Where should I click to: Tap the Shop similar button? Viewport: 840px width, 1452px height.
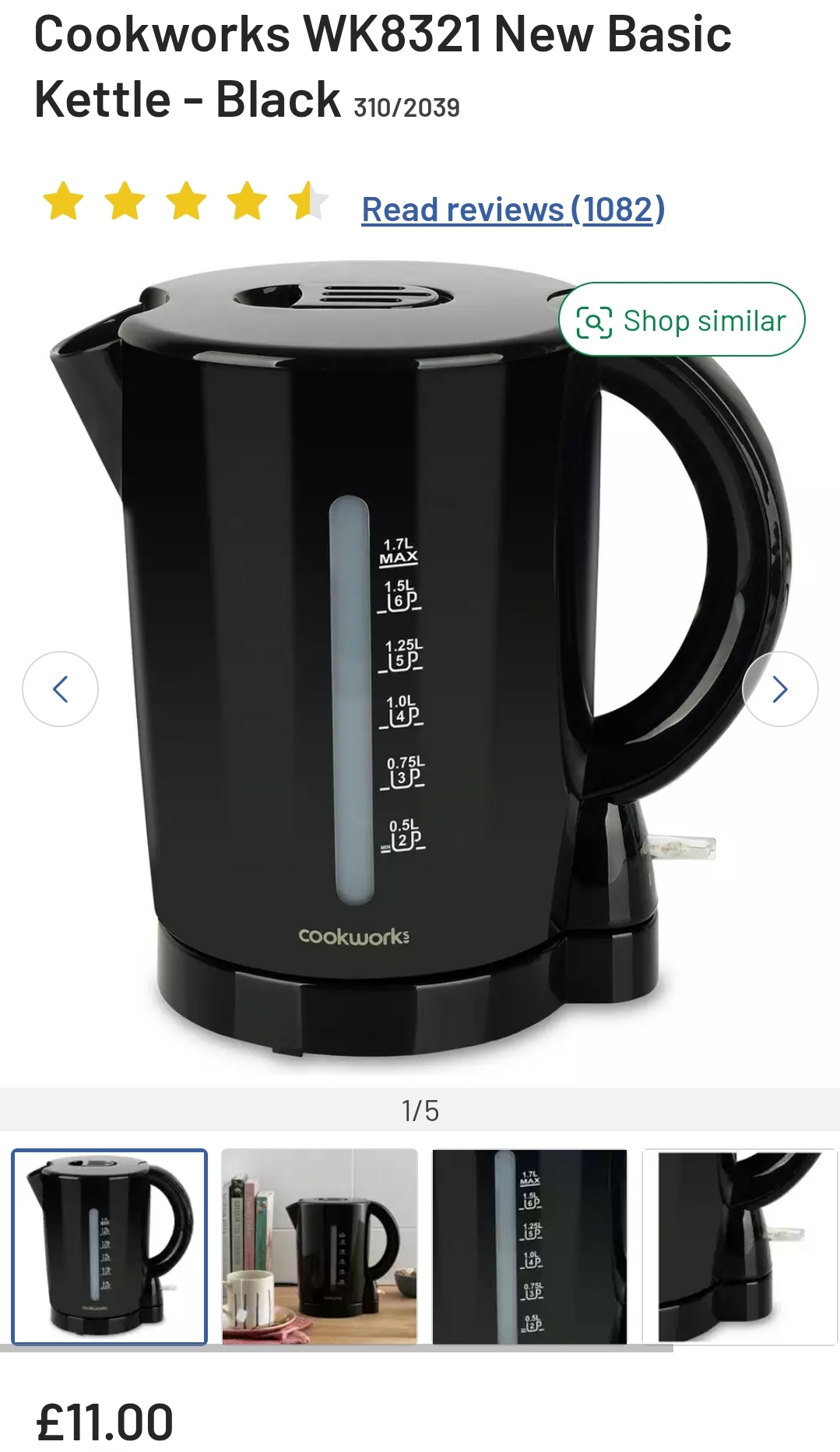(682, 320)
